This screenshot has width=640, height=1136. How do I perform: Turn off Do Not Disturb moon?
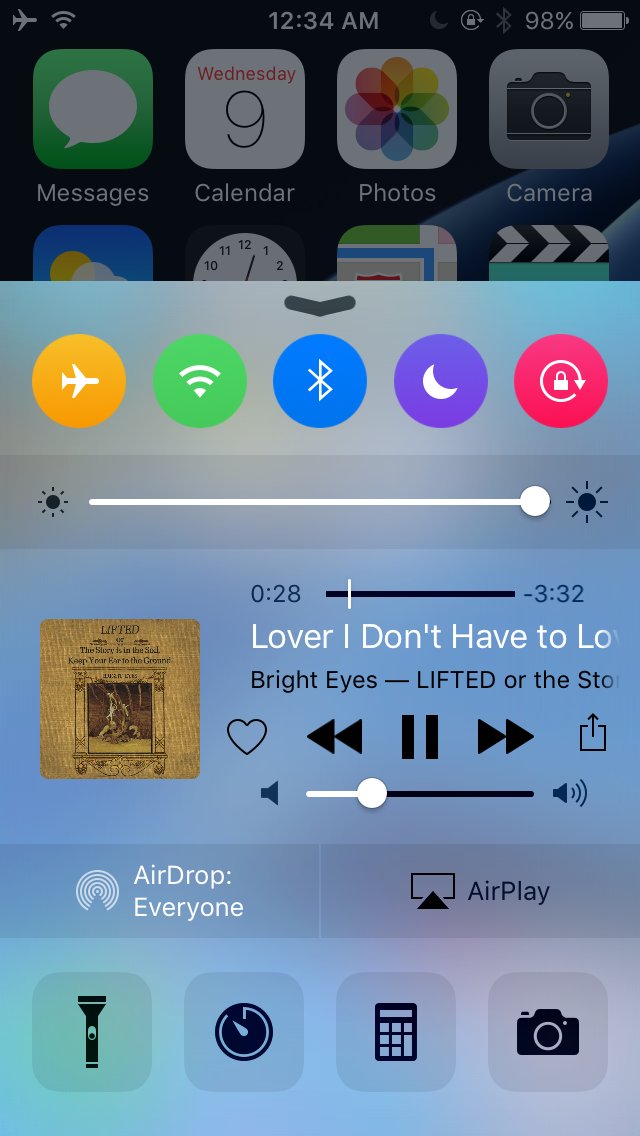pyautogui.click(x=441, y=381)
